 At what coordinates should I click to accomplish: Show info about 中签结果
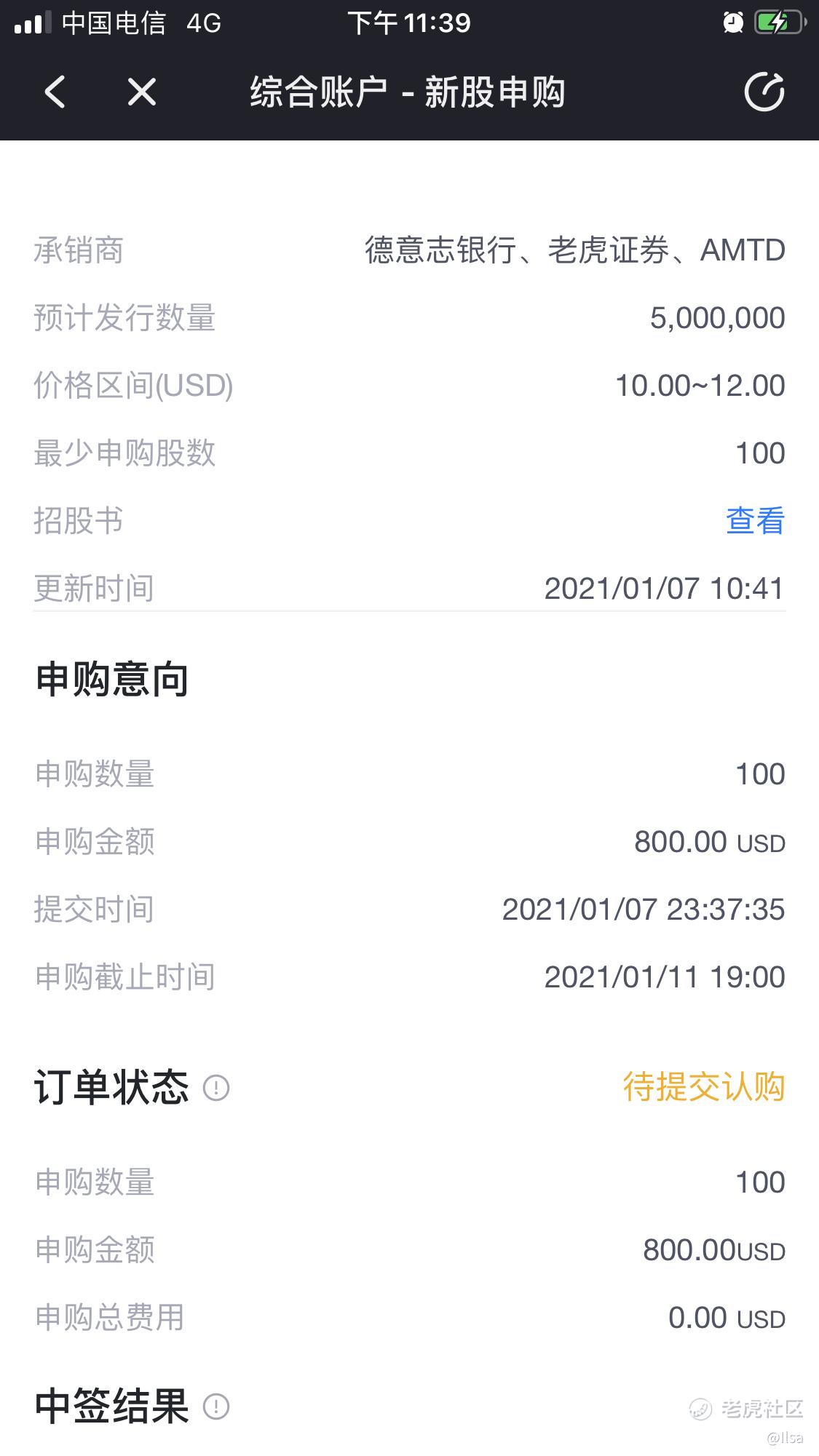coord(216,1406)
